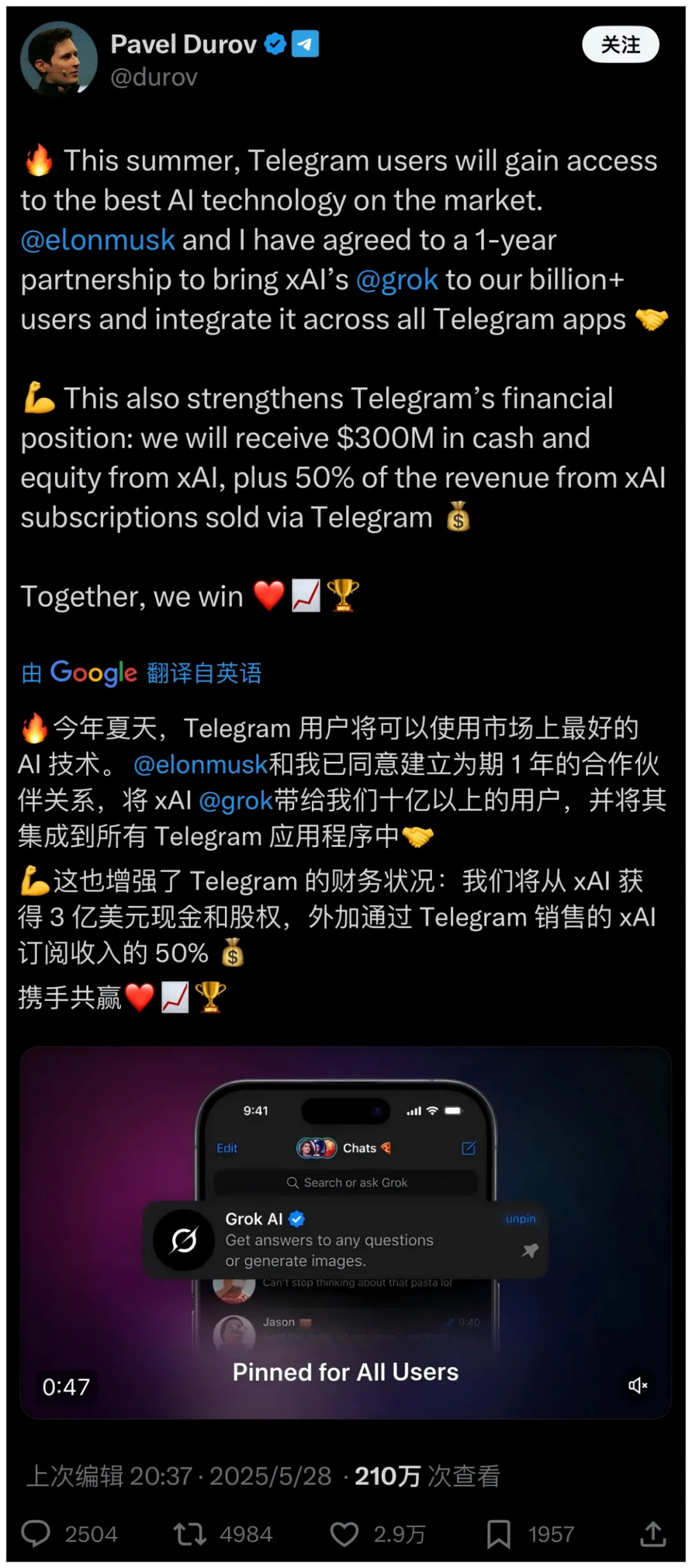Image resolution: width=692 pixels, height=1568 pixels.
Task: Like the post with the heart icon
Action: (x=344, y=1534)
